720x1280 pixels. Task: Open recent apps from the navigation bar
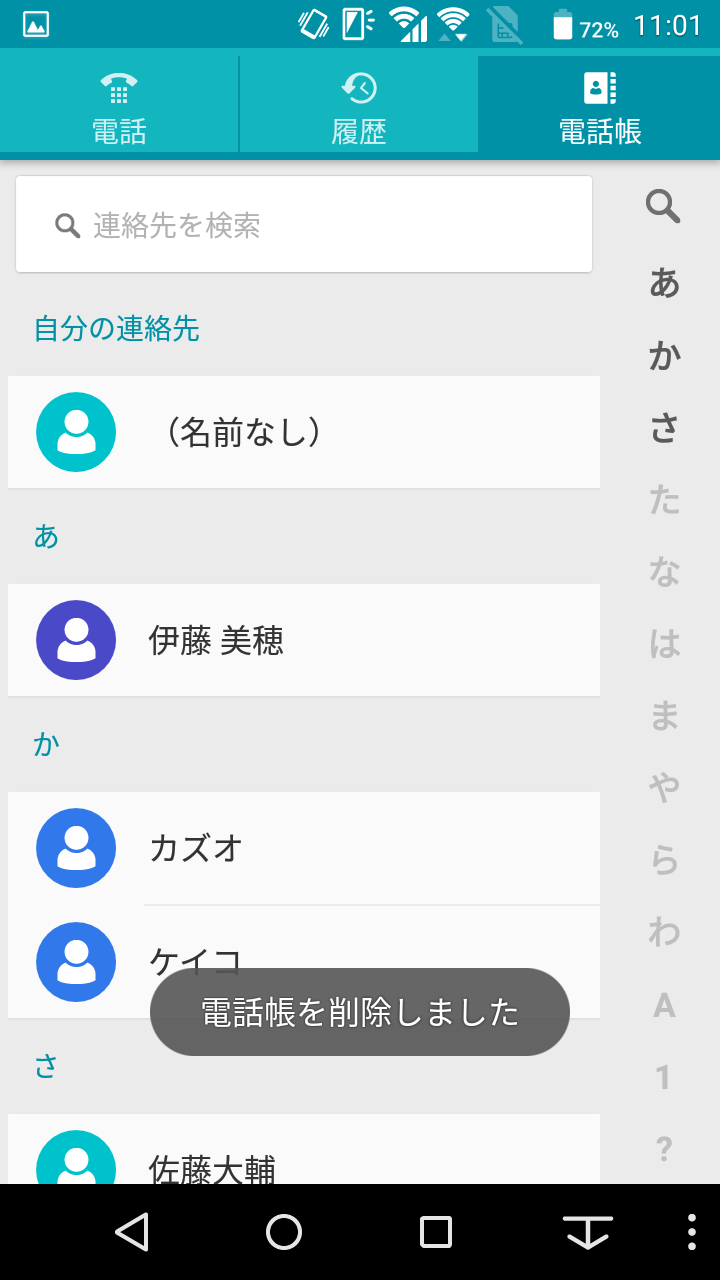pos(436,1232)
